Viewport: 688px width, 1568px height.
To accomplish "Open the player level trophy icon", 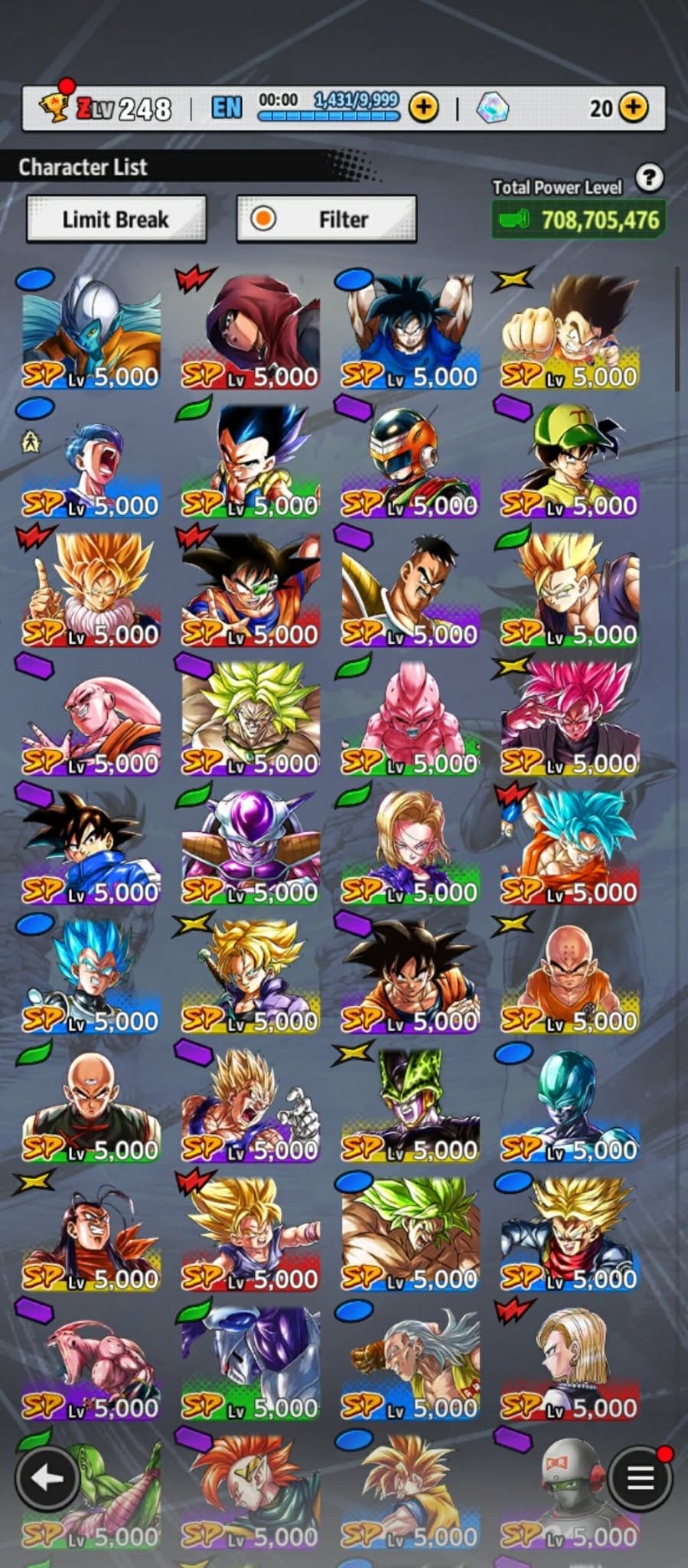I will tap(55, 106).
